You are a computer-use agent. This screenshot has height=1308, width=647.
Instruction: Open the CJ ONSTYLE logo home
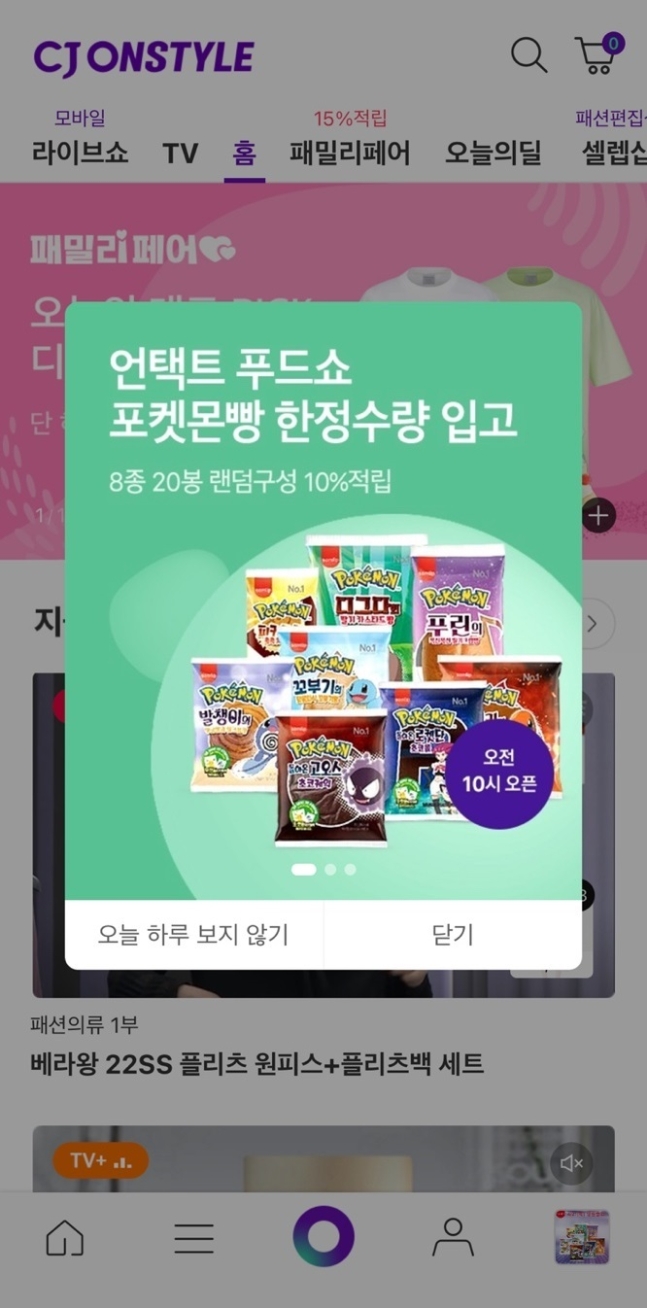tap(144, 57)
